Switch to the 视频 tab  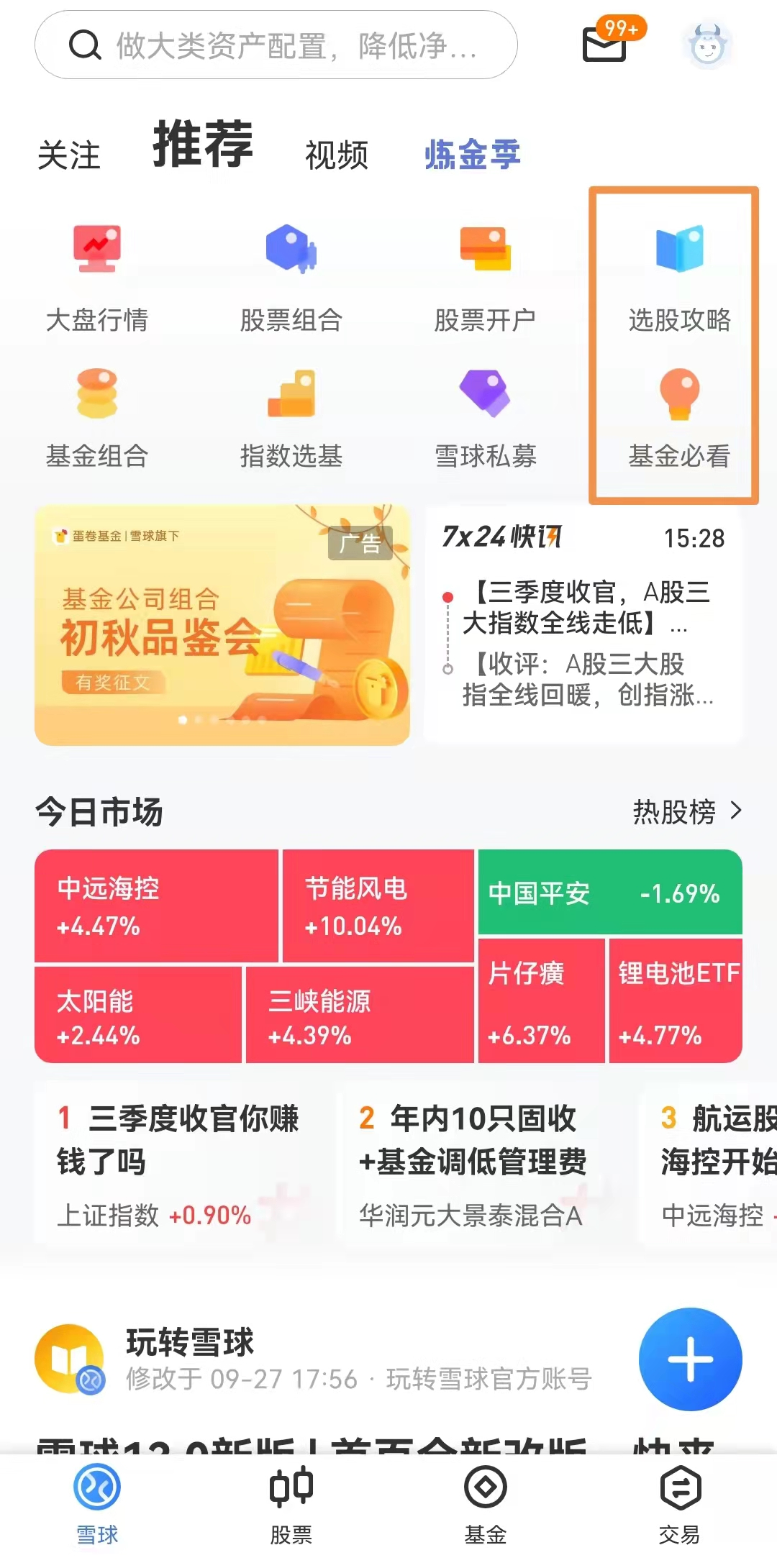click(x=337, y=155)
